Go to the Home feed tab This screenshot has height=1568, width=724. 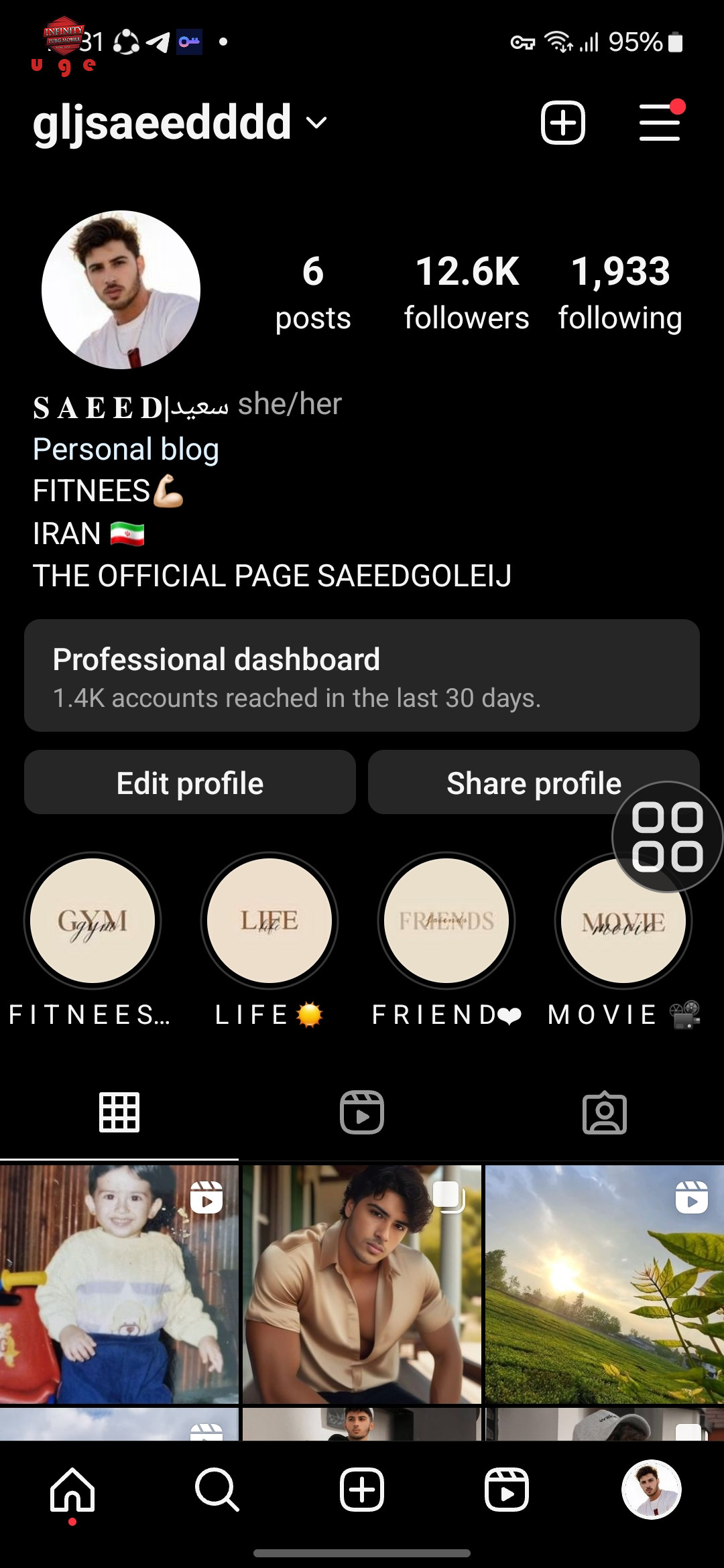click(x=72, y=1490)
